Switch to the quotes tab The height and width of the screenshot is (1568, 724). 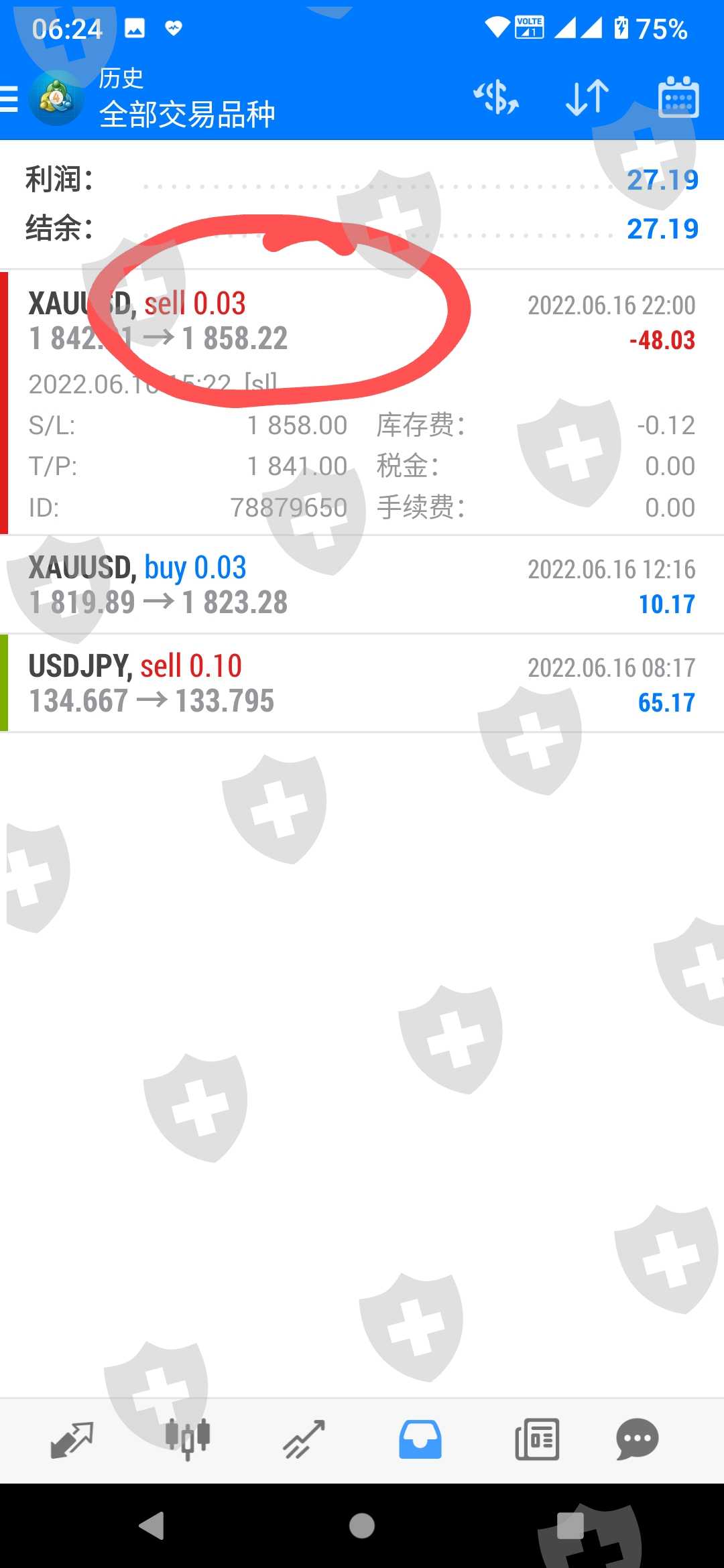coord(72,1439)
